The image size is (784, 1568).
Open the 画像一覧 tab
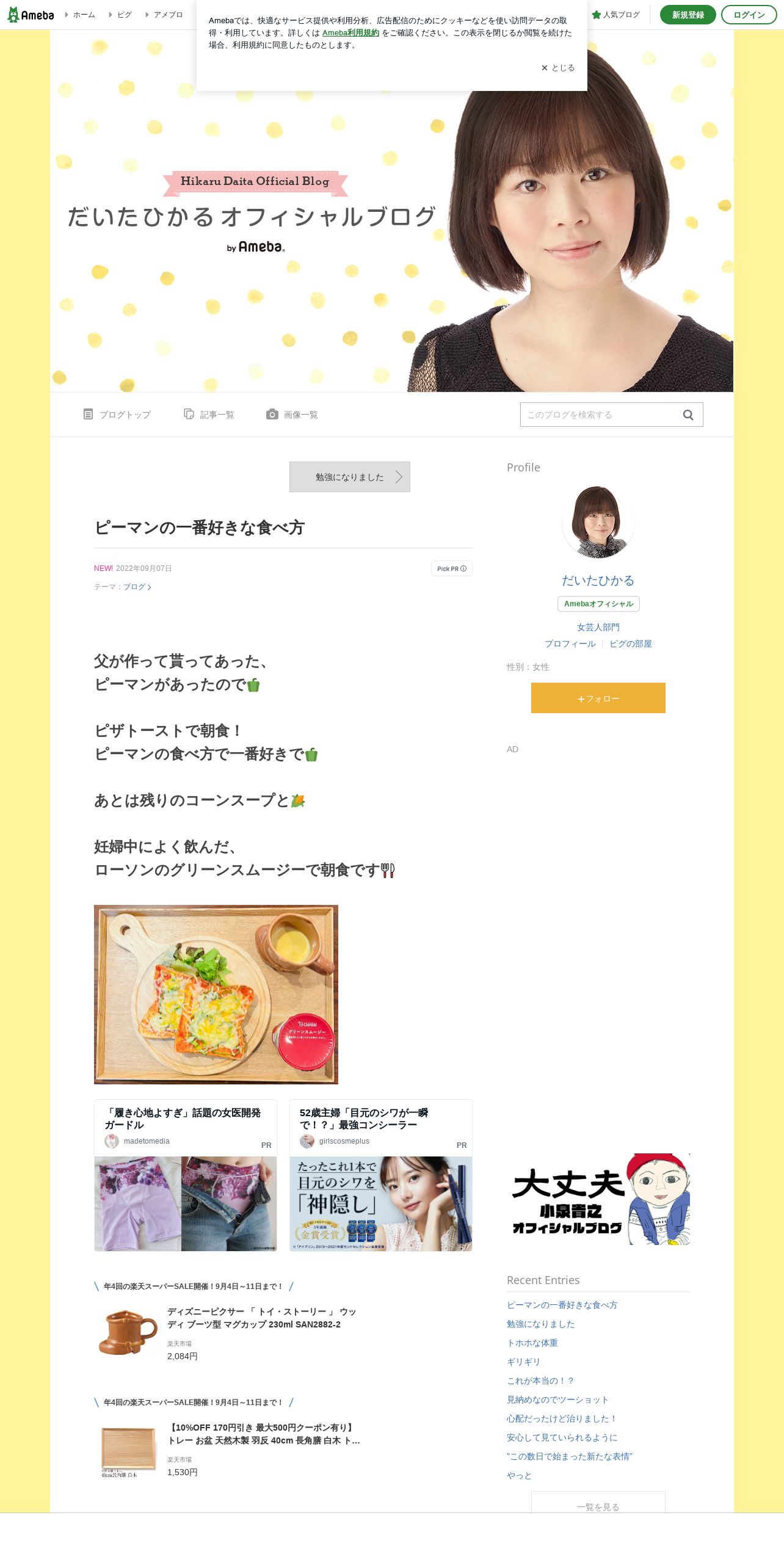(292, 415)
